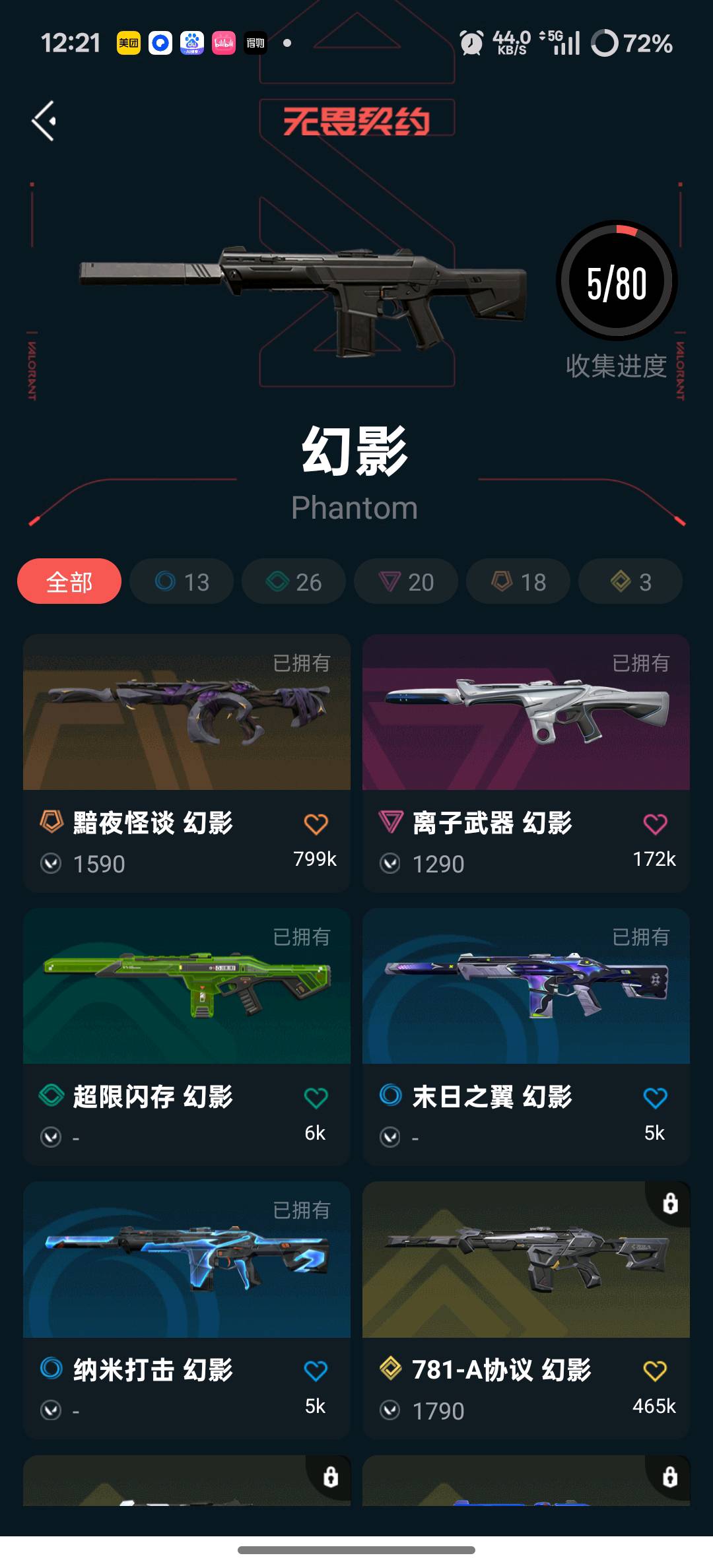Filter skins by the pink tier 20
This screenshot has height=1568, width=713.
[406, 581]
